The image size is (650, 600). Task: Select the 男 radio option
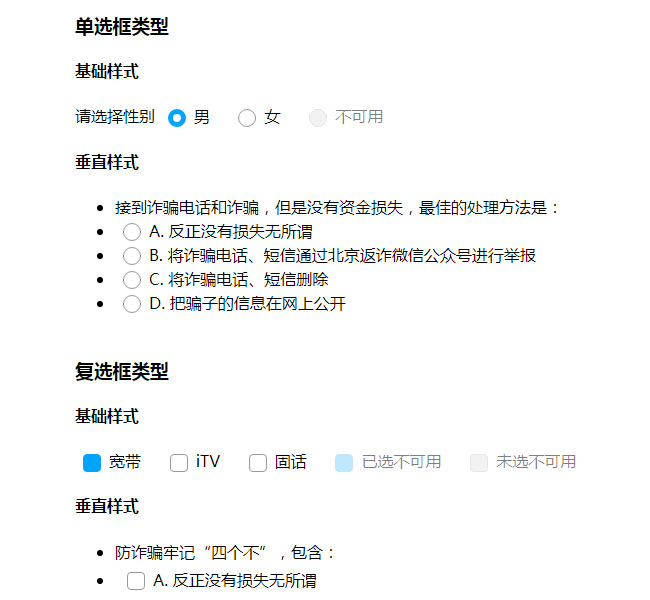(177, 118)
